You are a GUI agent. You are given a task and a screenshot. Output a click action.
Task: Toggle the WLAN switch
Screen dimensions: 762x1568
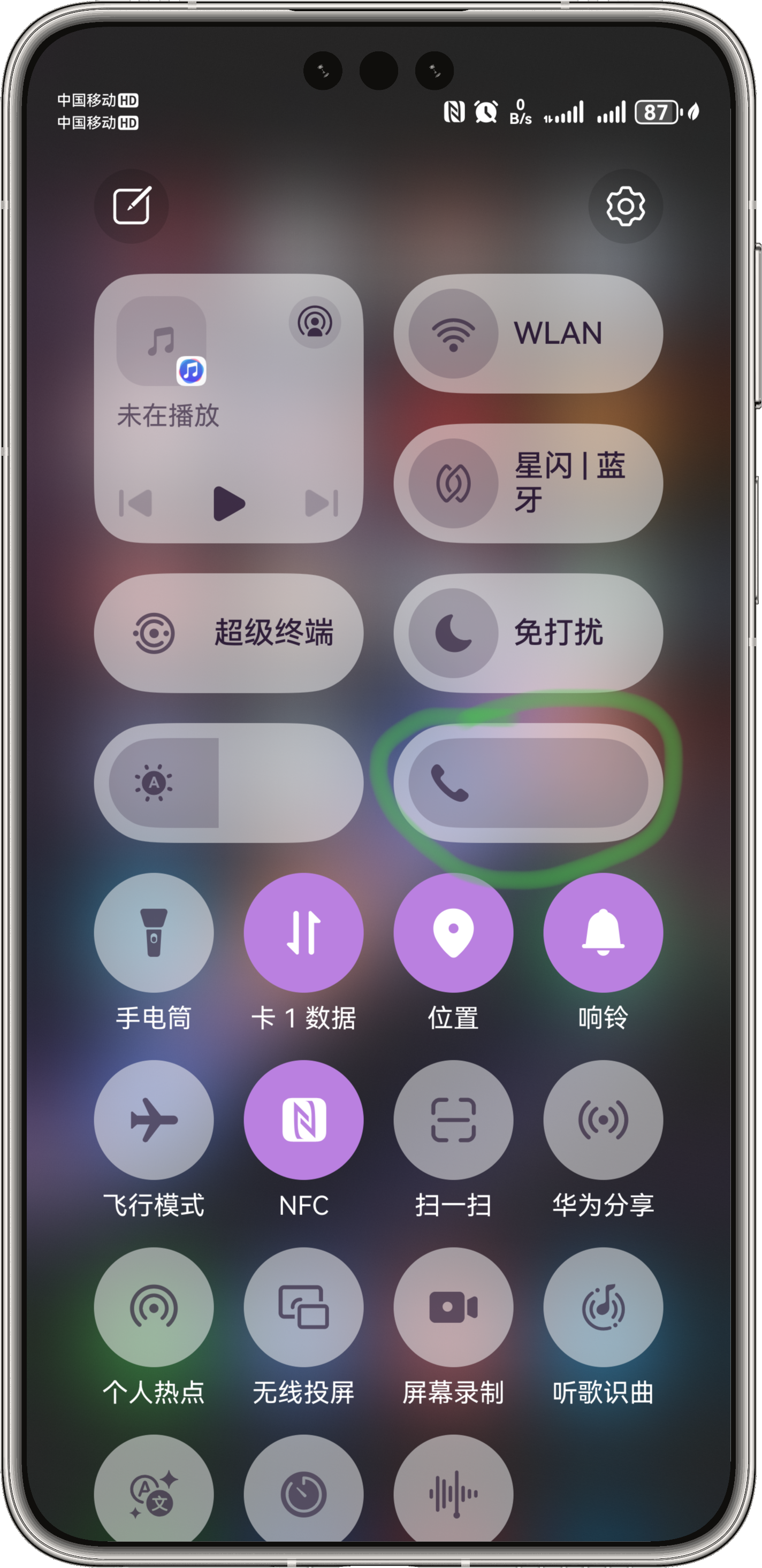tap(453, 334)
